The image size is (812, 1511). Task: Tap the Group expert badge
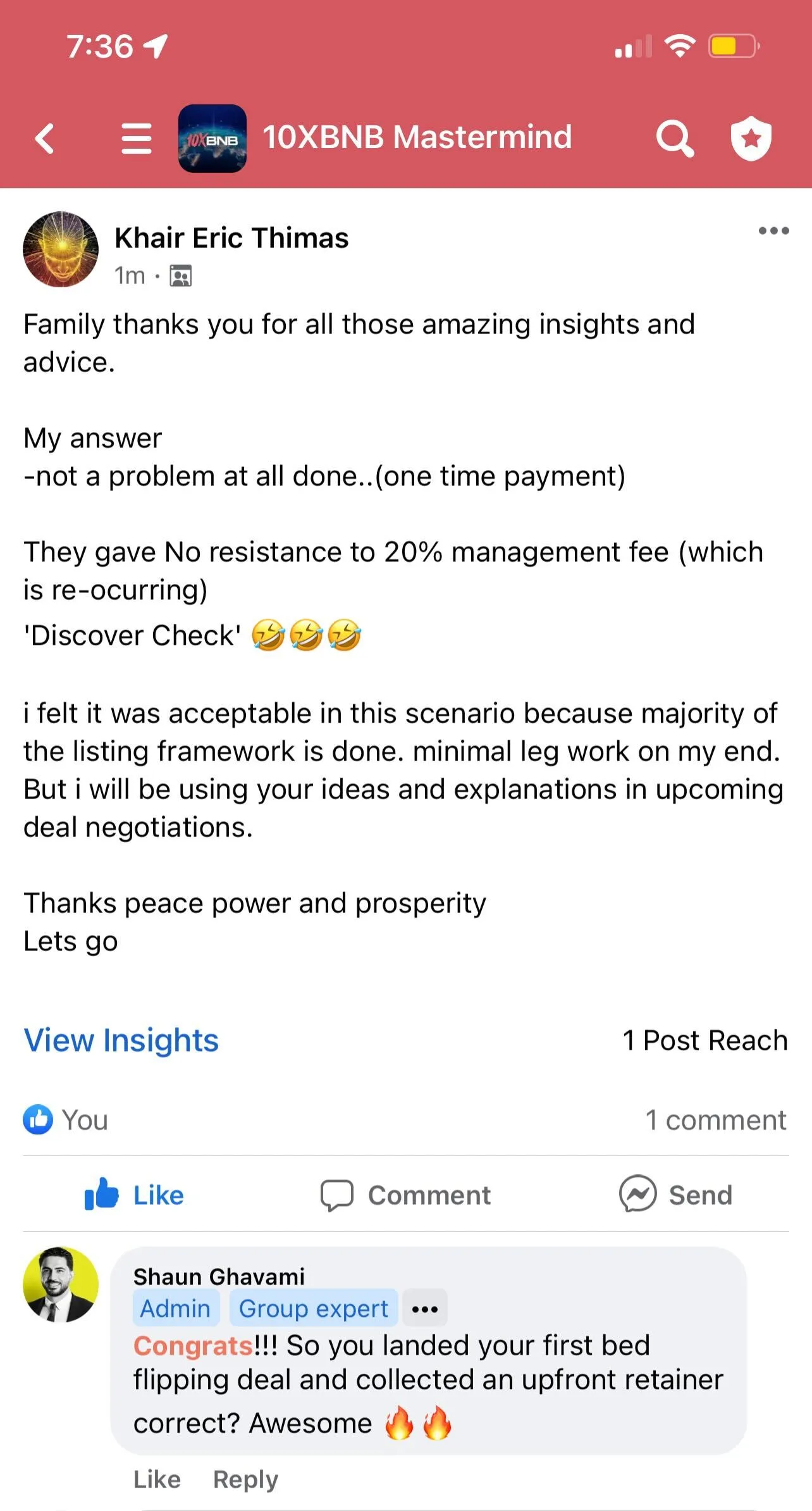pos(313,1308)
